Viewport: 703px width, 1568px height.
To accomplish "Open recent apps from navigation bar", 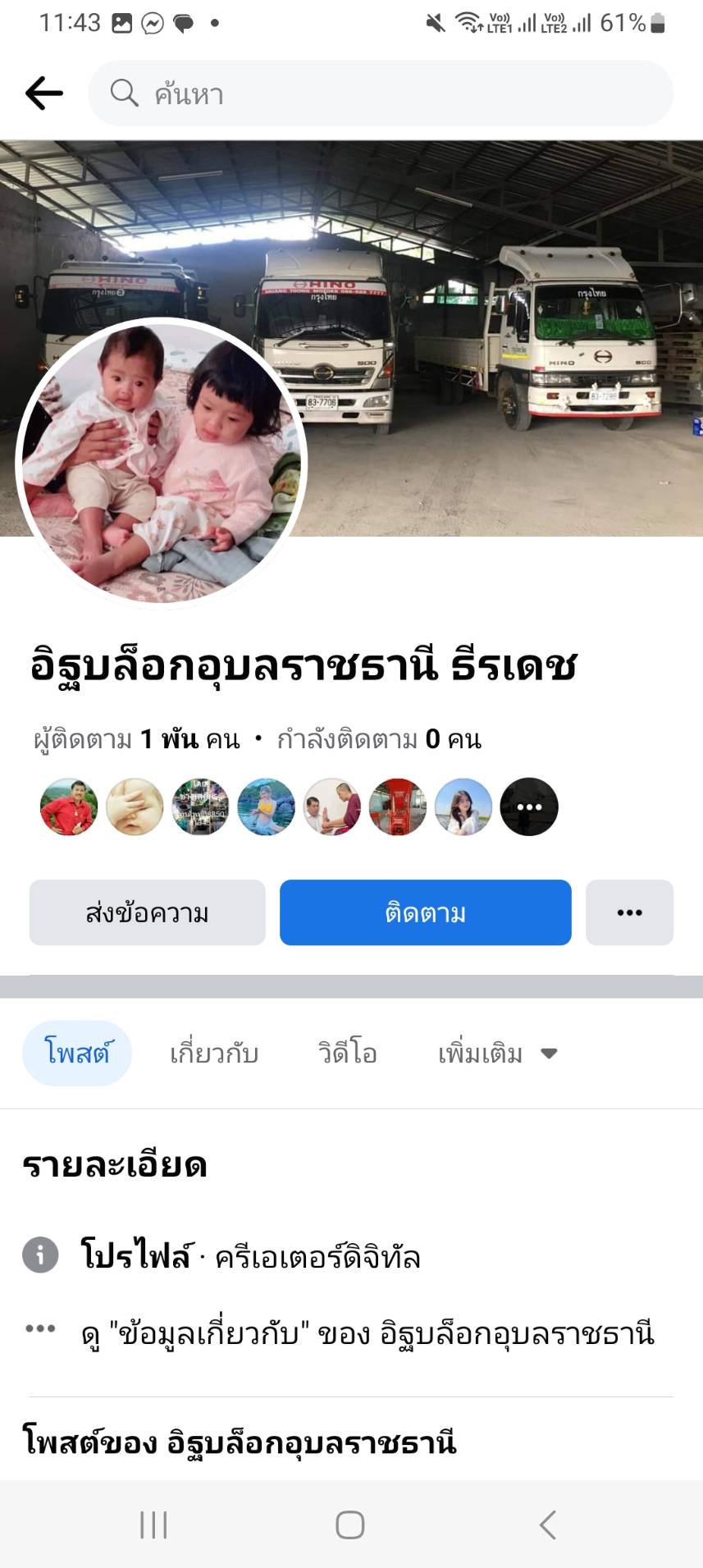I will 153,1525.
